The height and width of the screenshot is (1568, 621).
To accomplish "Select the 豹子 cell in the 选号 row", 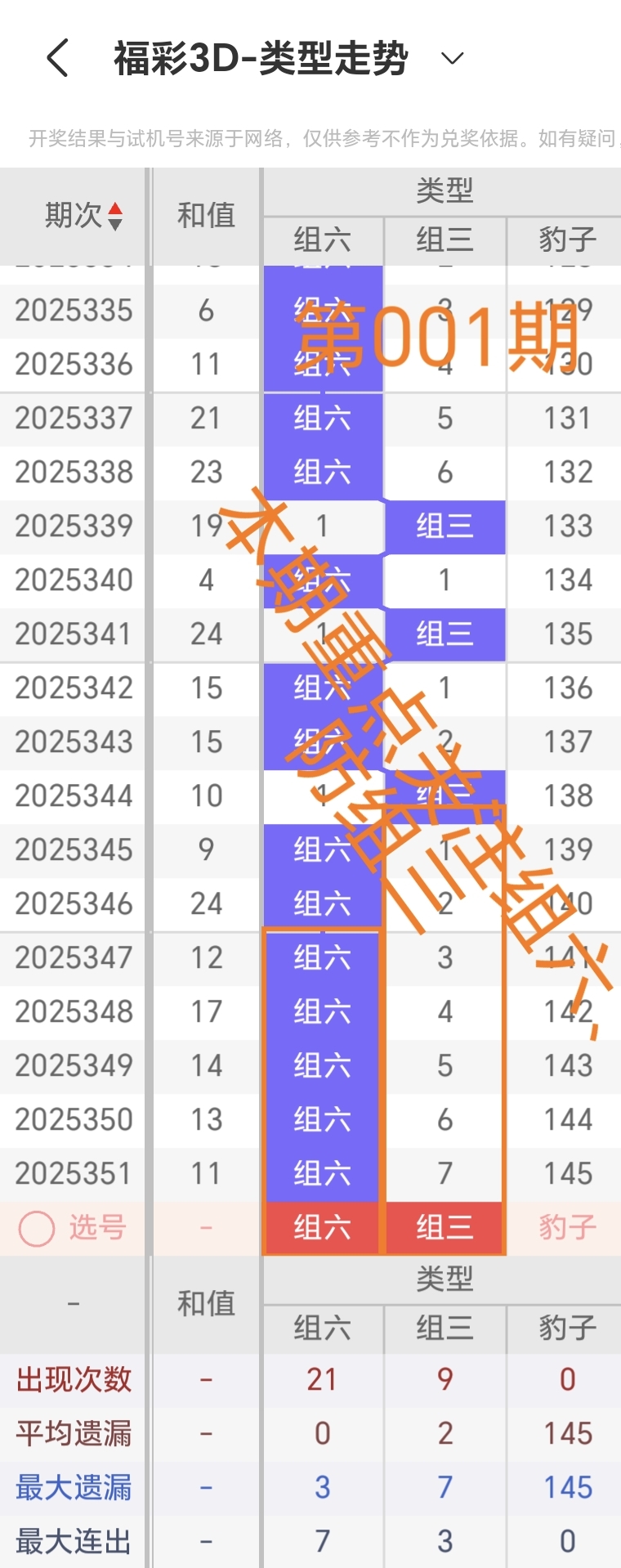I will tap(564, 1226).
